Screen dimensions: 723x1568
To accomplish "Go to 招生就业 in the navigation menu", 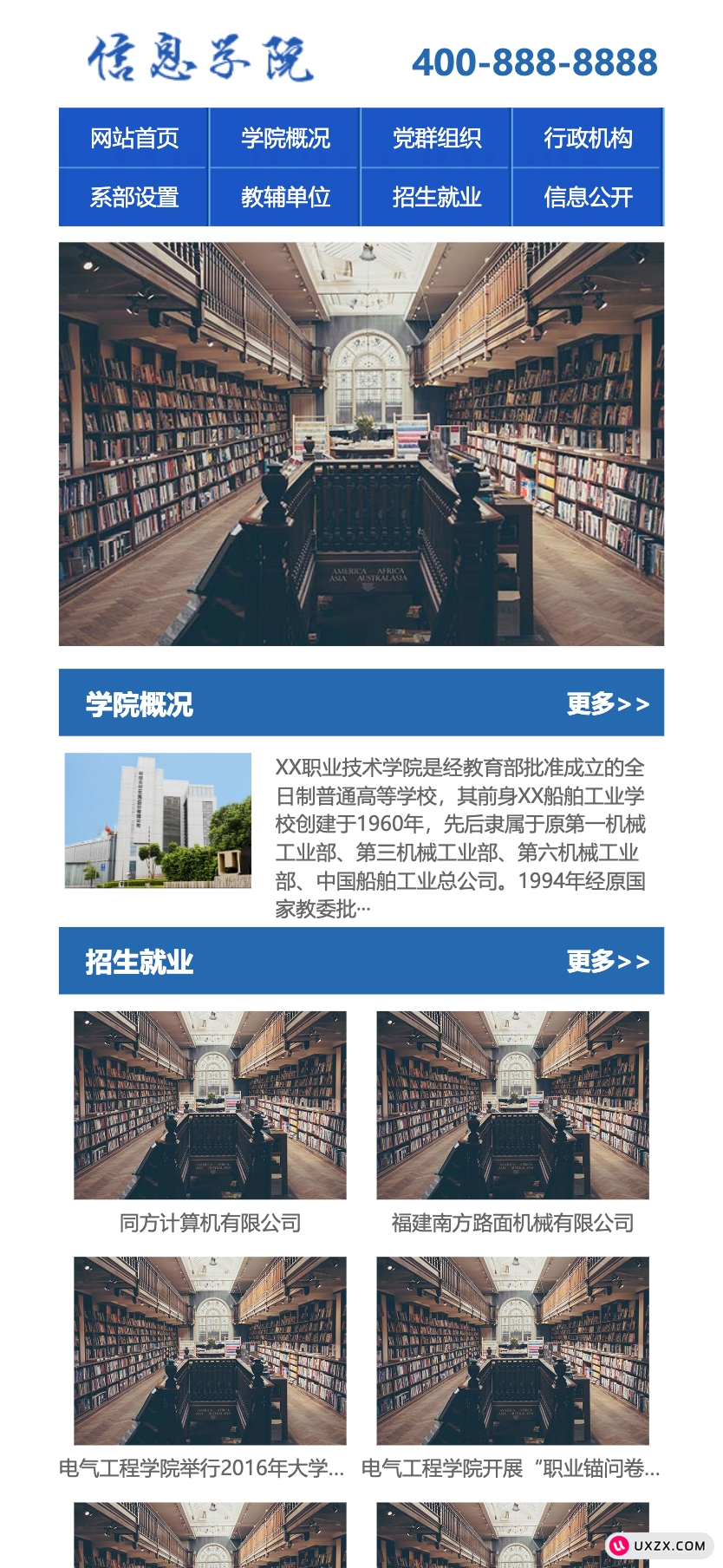I will click(436, 197).
